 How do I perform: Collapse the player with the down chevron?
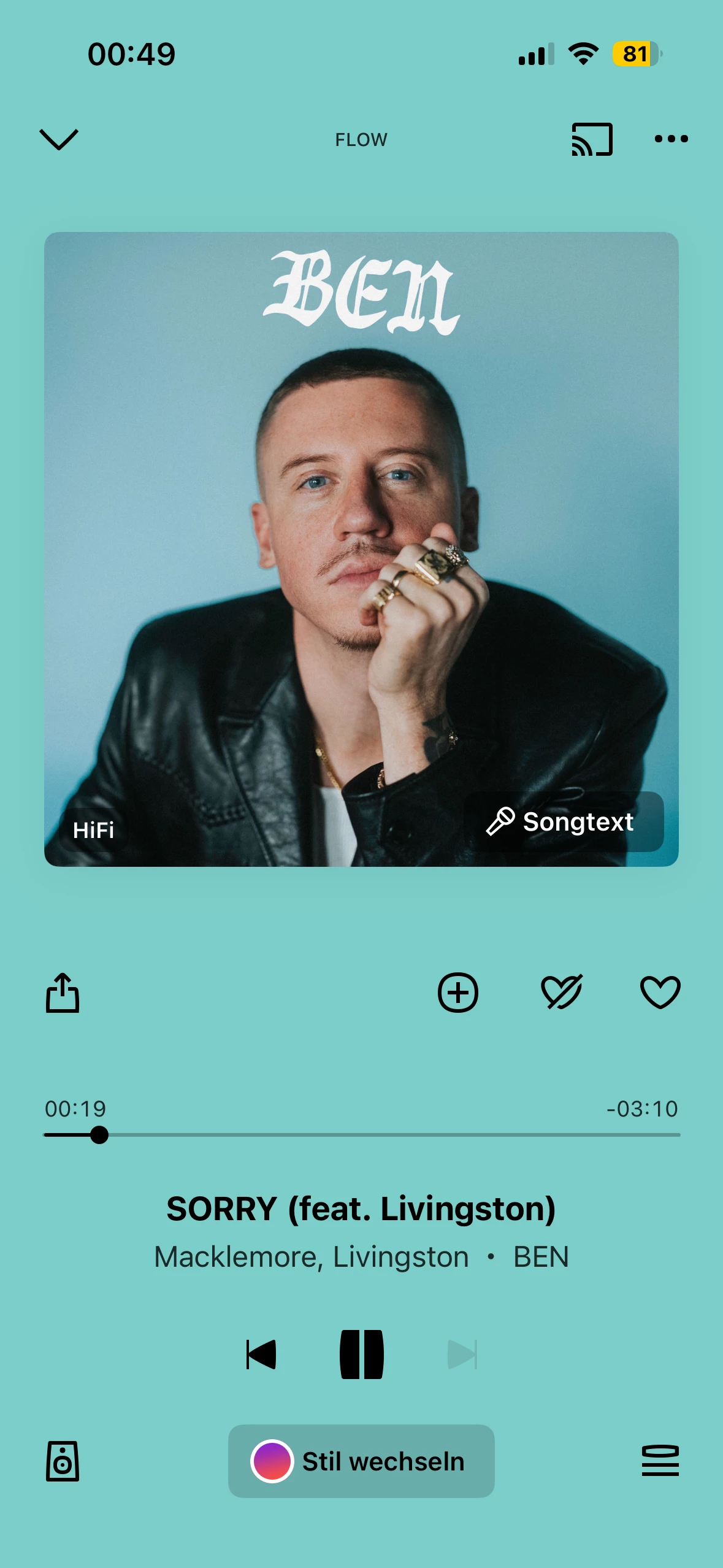click(x=59, y=139)
